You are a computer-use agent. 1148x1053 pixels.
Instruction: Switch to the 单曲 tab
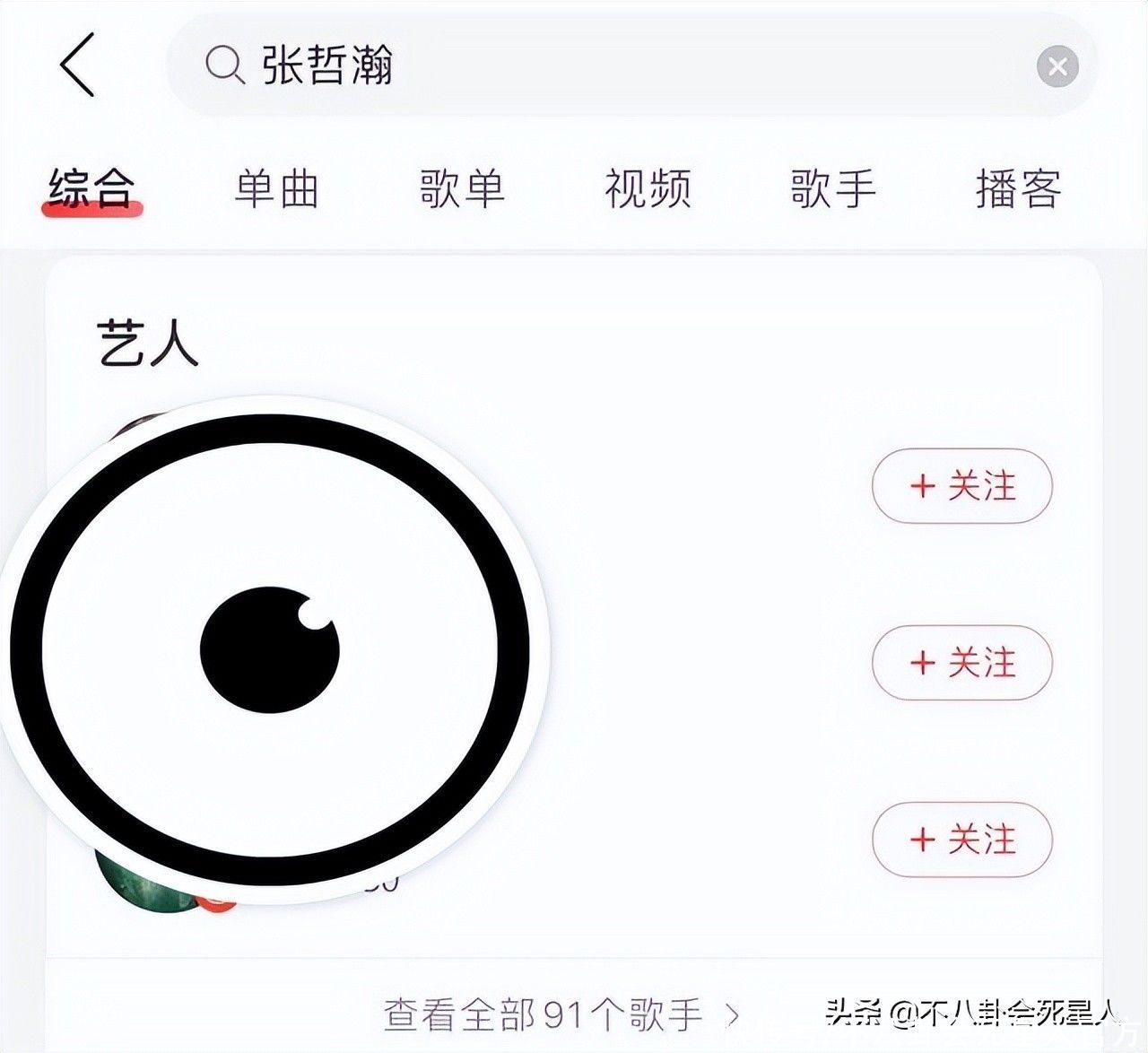[277, 188]
